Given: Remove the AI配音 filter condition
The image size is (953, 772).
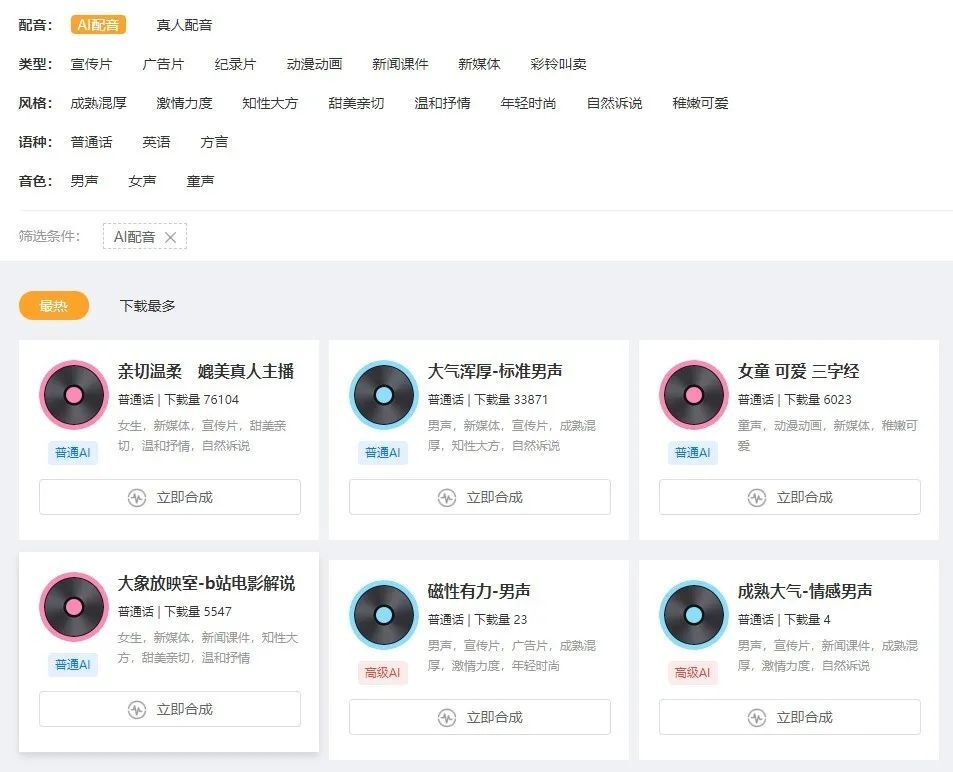Looking at the screenshot, I should (170, 237).
